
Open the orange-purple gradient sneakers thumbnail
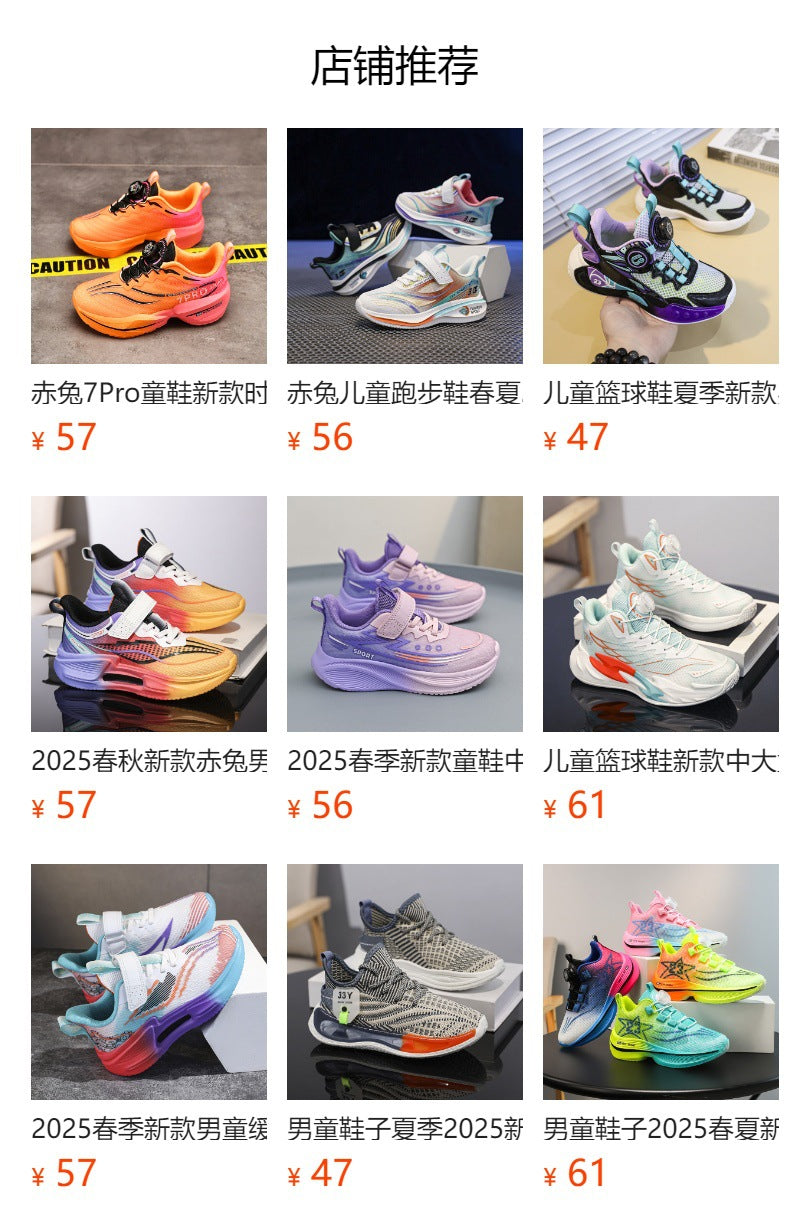pyautogui.click(x=150, y=615)
